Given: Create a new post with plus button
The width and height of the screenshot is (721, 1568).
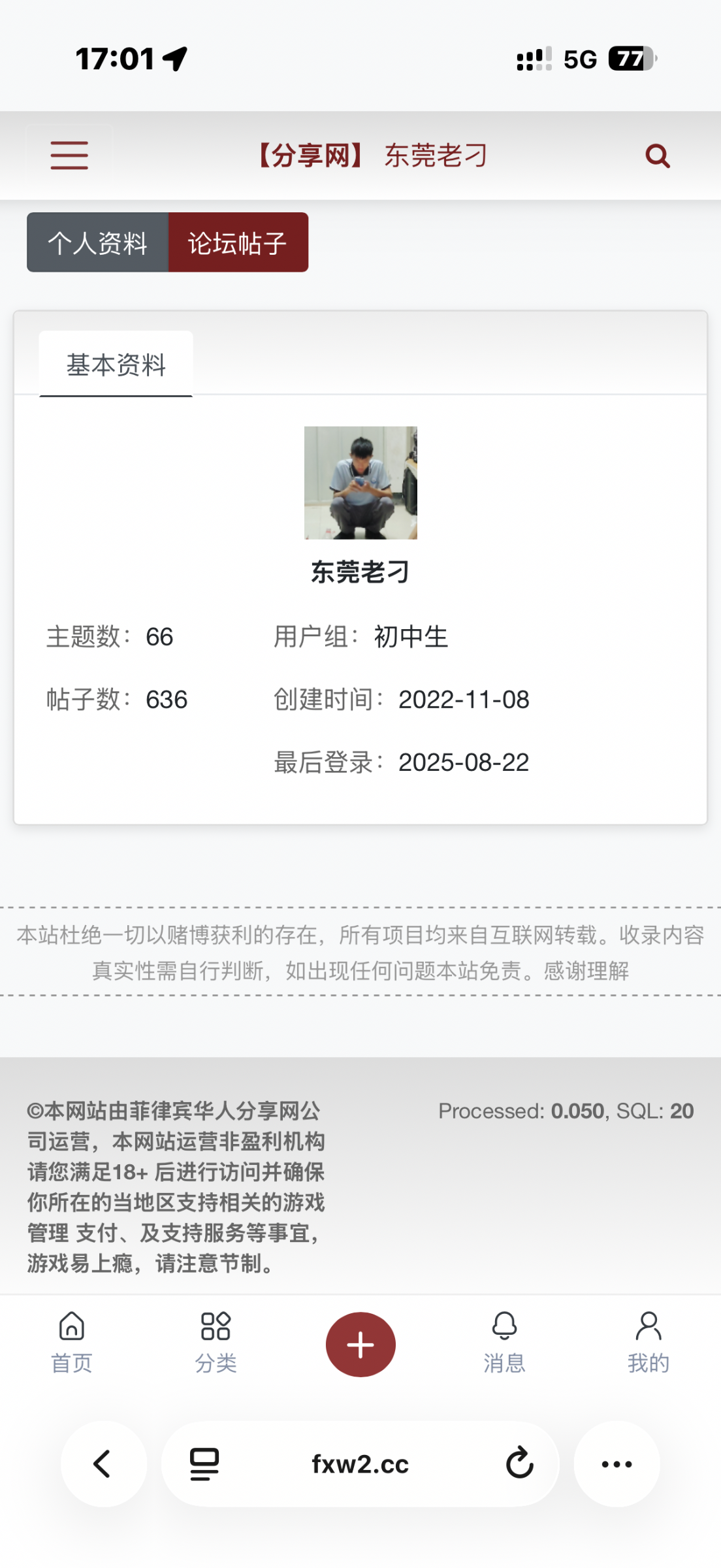Looking at the screenshot, I should point(360,1345).
